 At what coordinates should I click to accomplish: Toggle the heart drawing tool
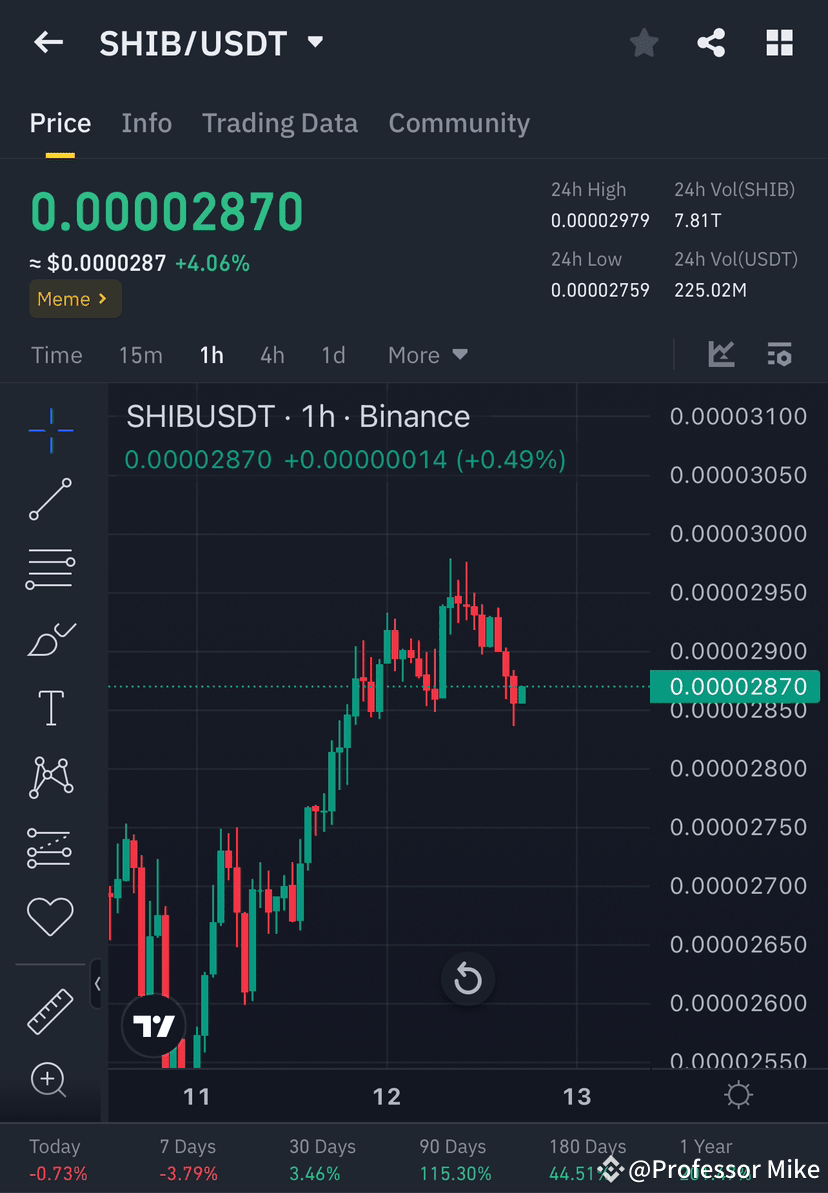coord(50,916)
